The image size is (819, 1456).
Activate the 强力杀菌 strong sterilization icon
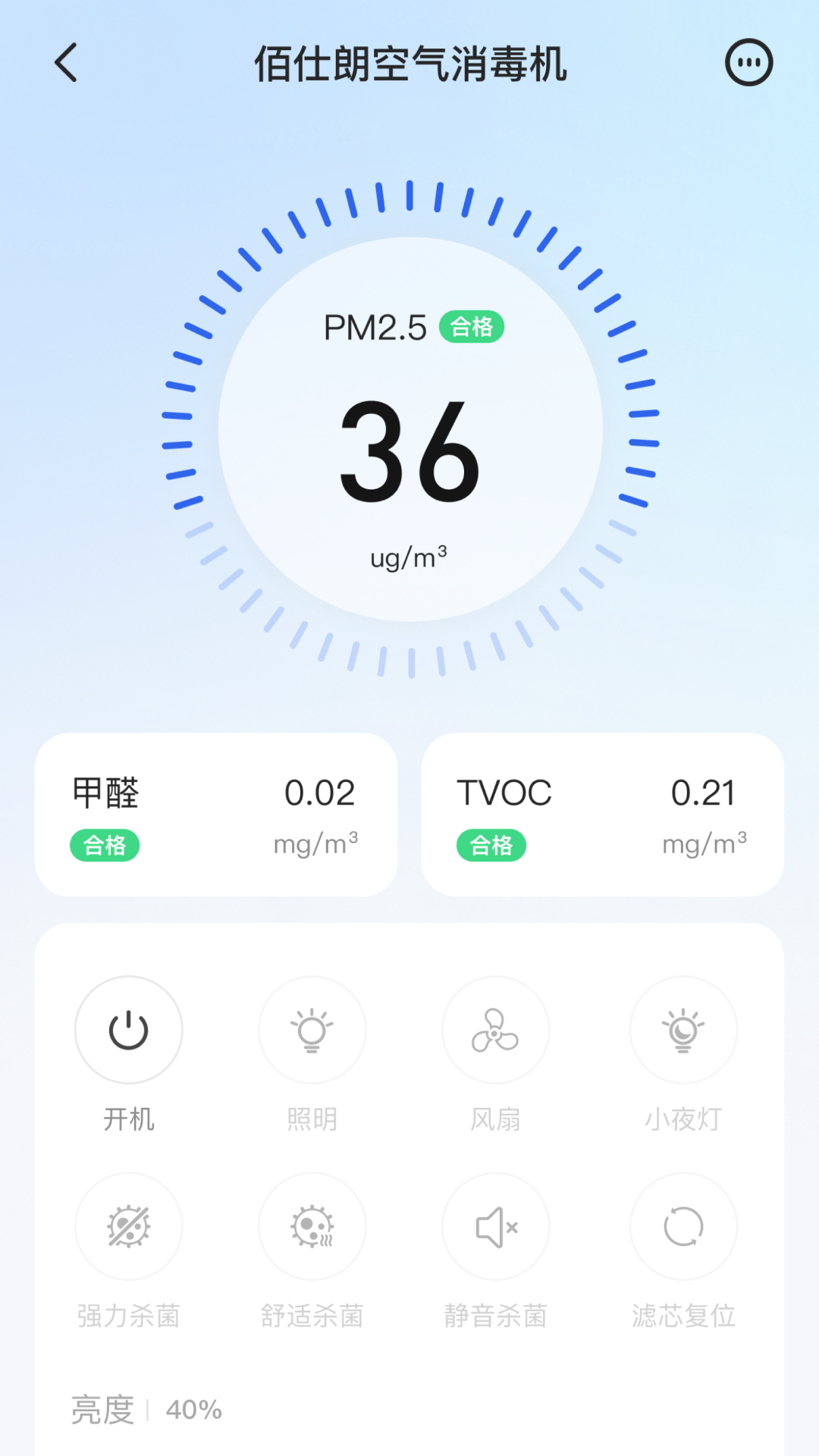click(129, 1227)
